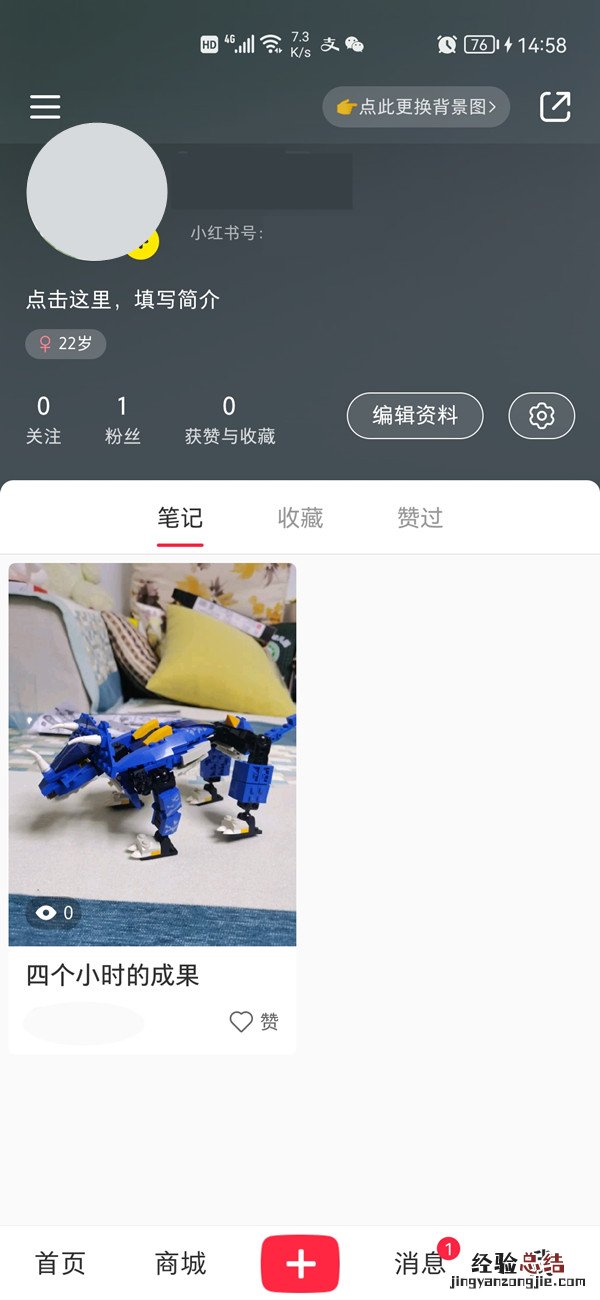Tap 编辑资料 to edit profile

[415, 416]
